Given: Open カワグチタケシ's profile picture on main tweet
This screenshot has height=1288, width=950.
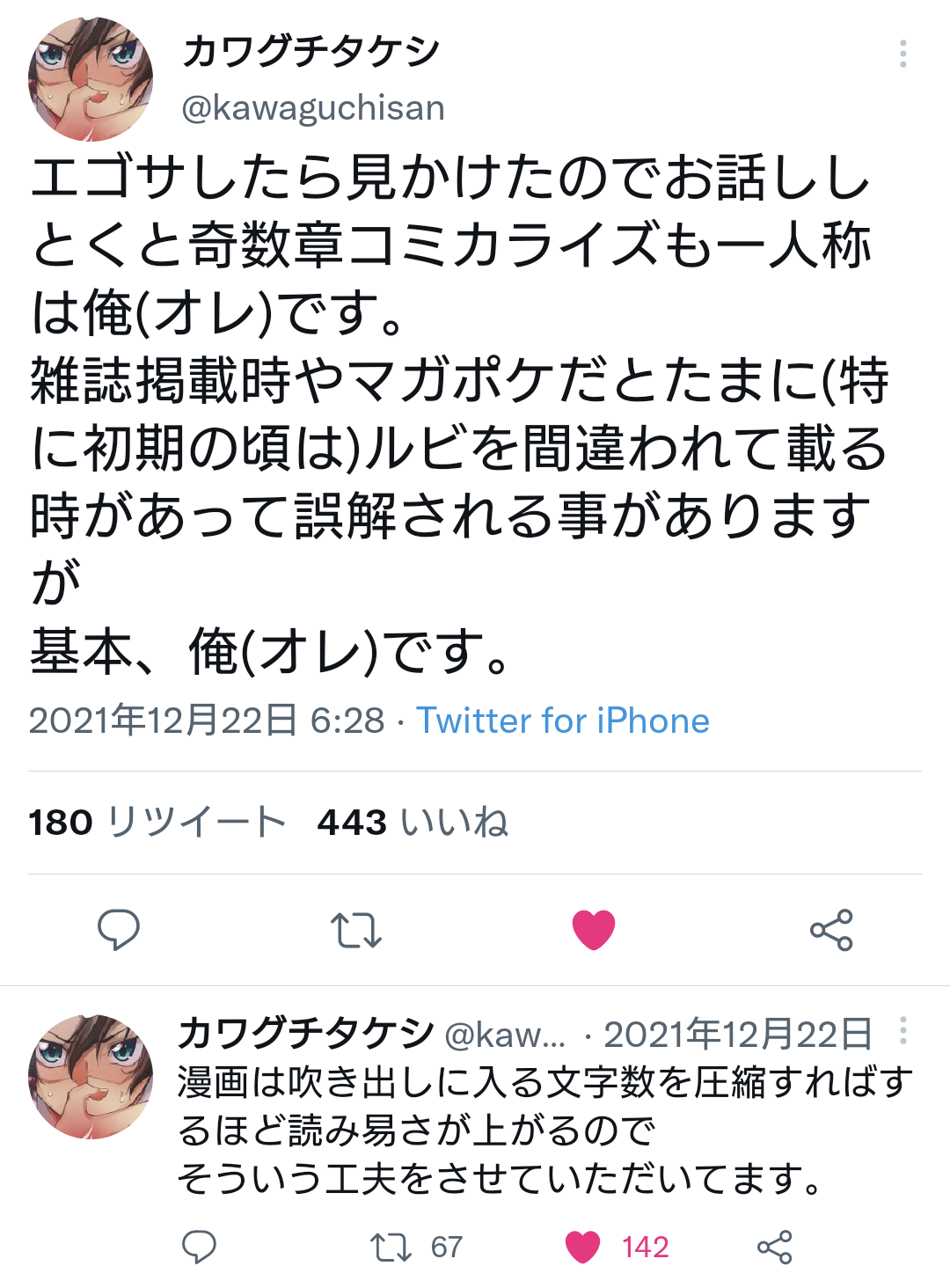Looking at the screenshot, I should coord(91,79).
